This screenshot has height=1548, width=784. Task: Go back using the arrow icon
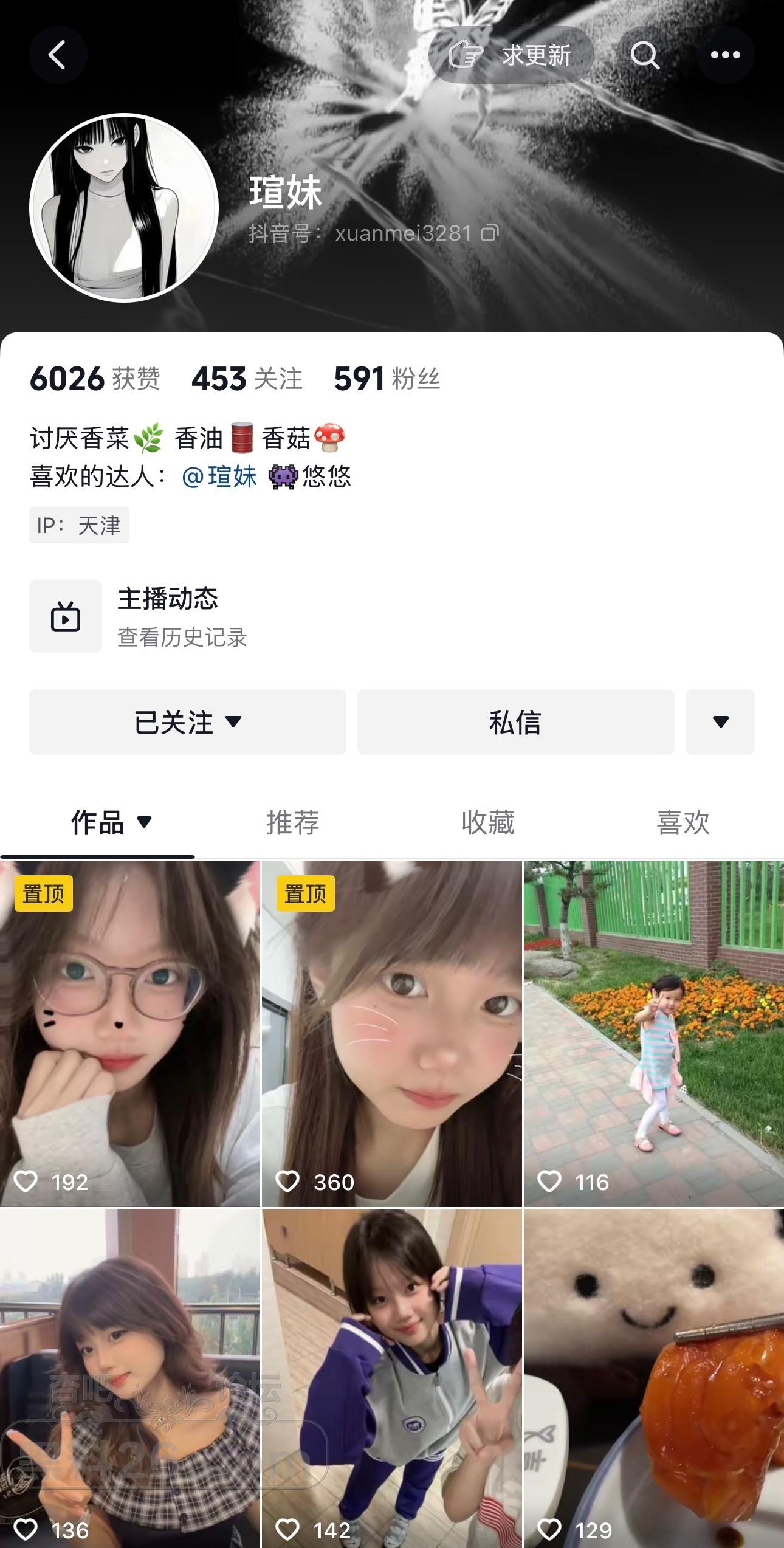pyautogui.click(x=58, y=55)
